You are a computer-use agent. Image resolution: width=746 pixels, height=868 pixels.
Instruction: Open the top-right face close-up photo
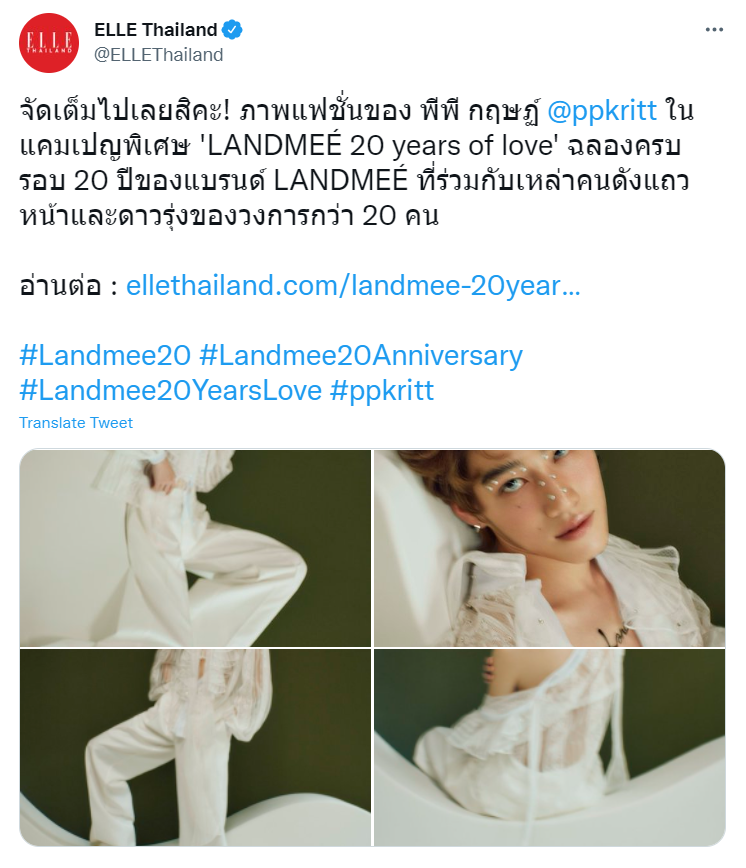pyautogui.click(x=549, y=548)
